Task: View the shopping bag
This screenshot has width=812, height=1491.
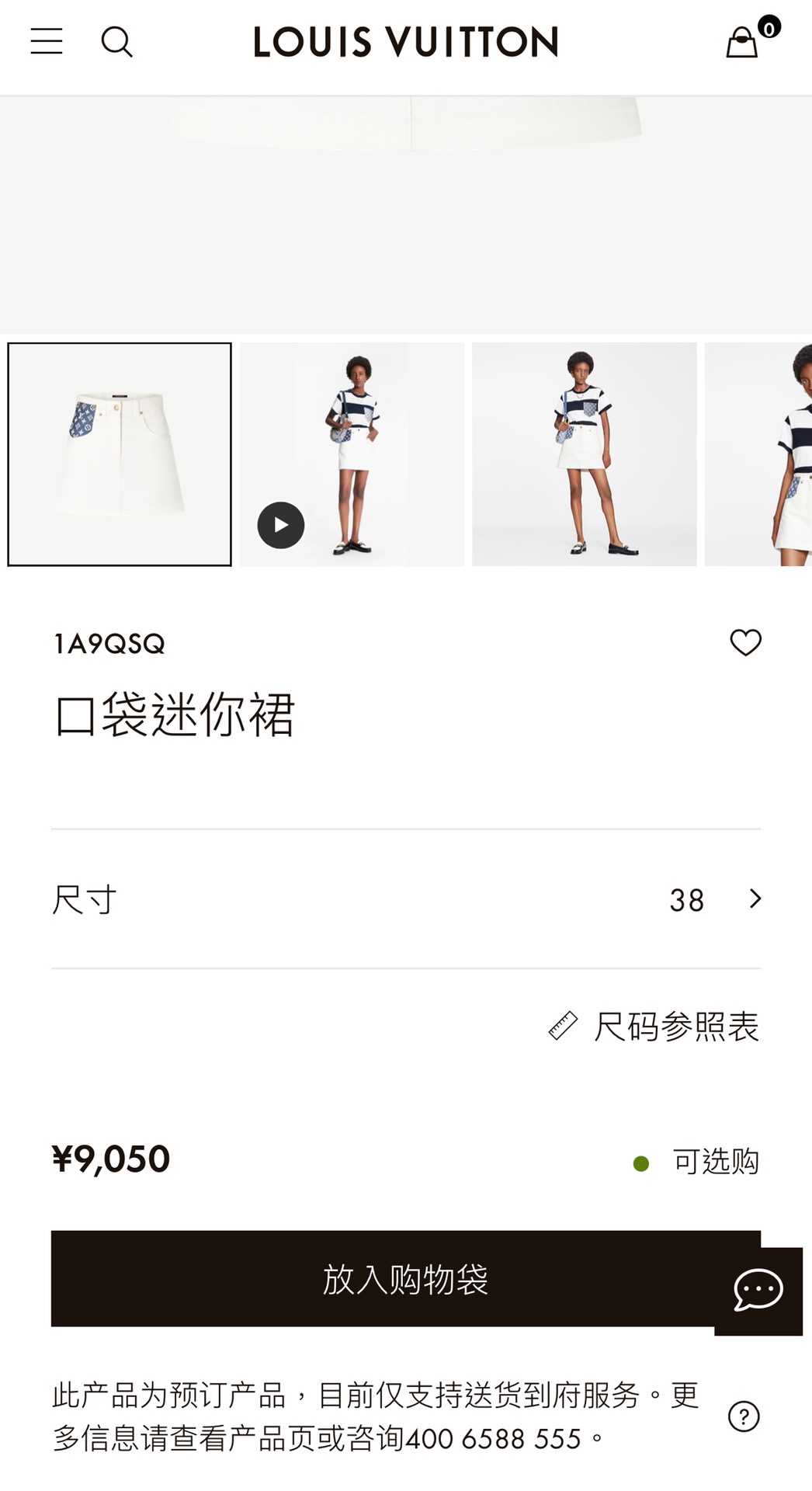Action: click(743, 42)
